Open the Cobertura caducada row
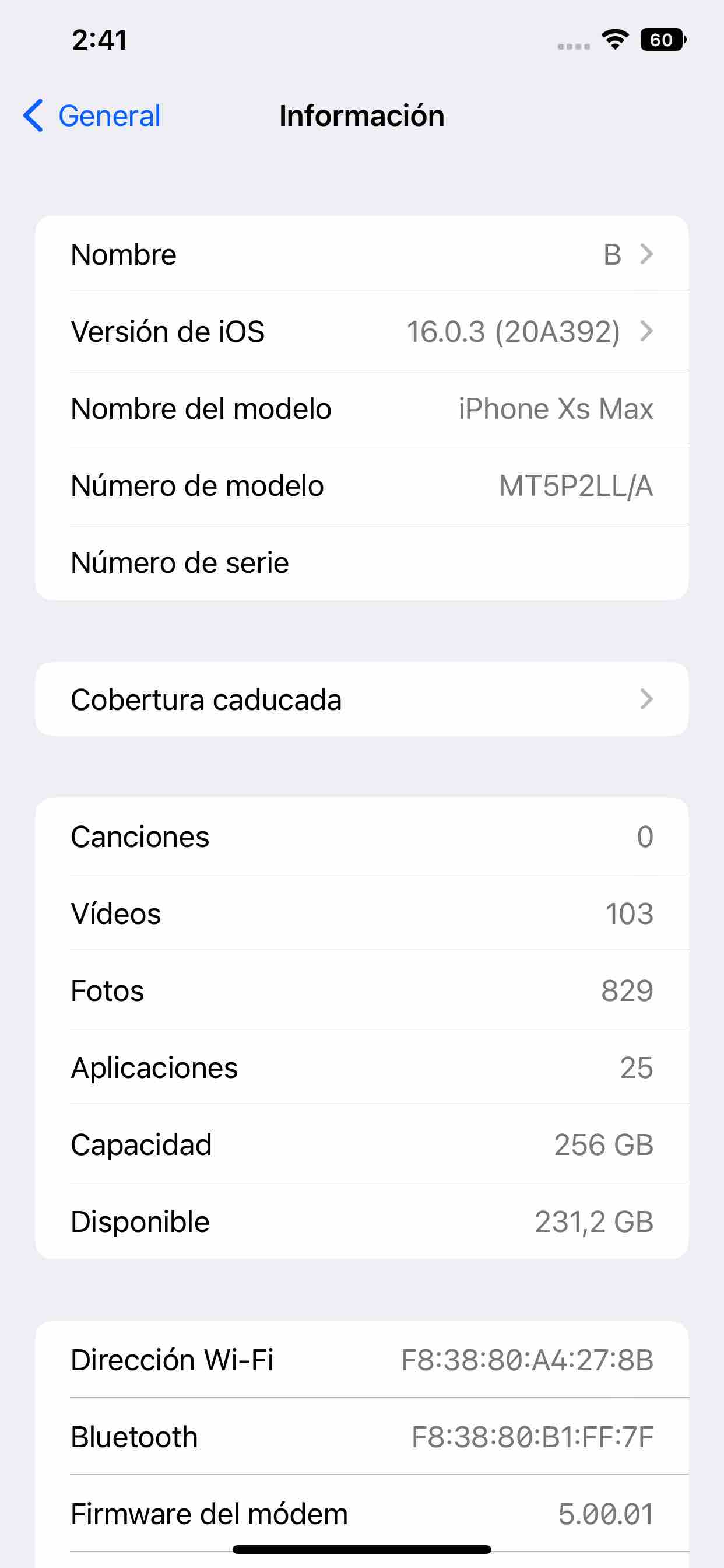This screenshot has height=1568, width=724. (x=361, y=699)
